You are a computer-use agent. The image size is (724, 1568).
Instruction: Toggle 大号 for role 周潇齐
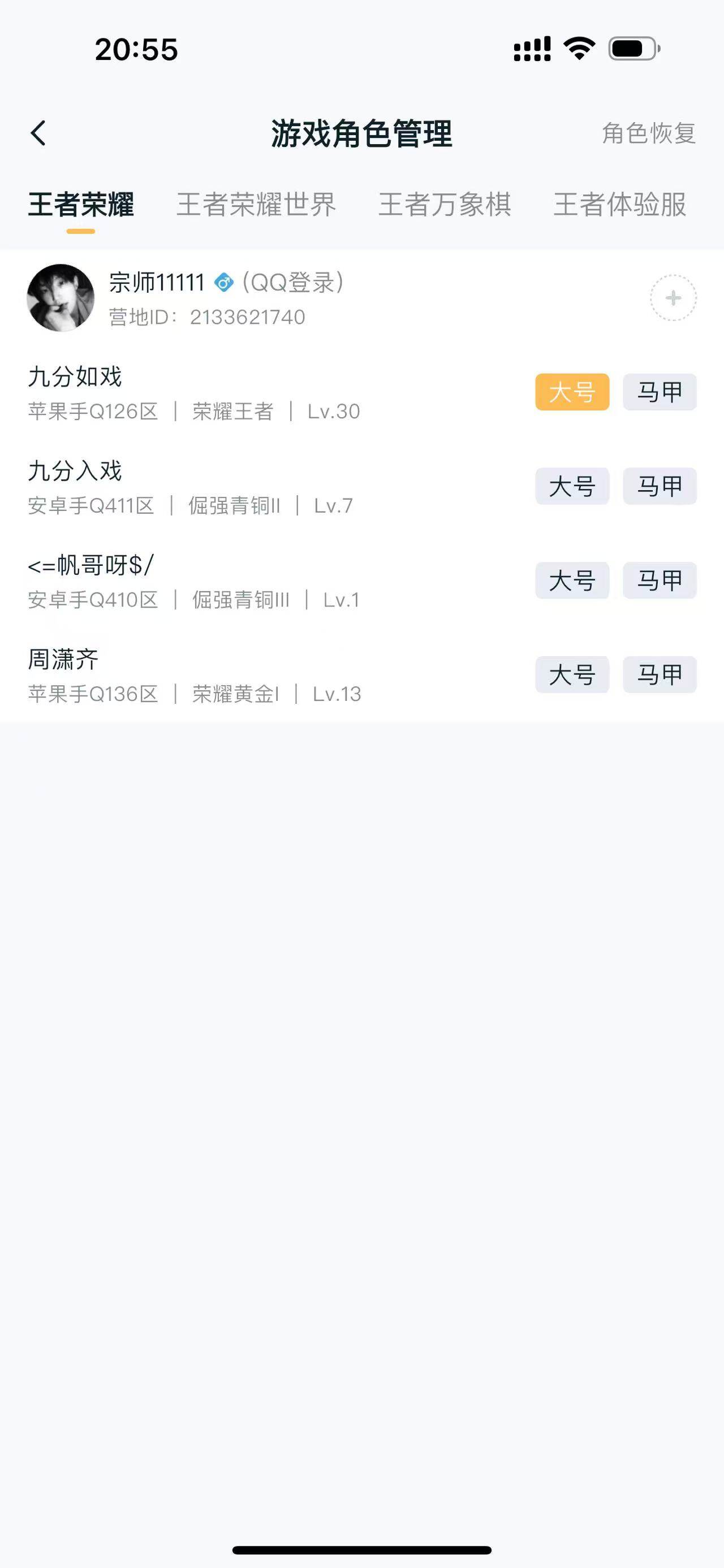[574, 675]
